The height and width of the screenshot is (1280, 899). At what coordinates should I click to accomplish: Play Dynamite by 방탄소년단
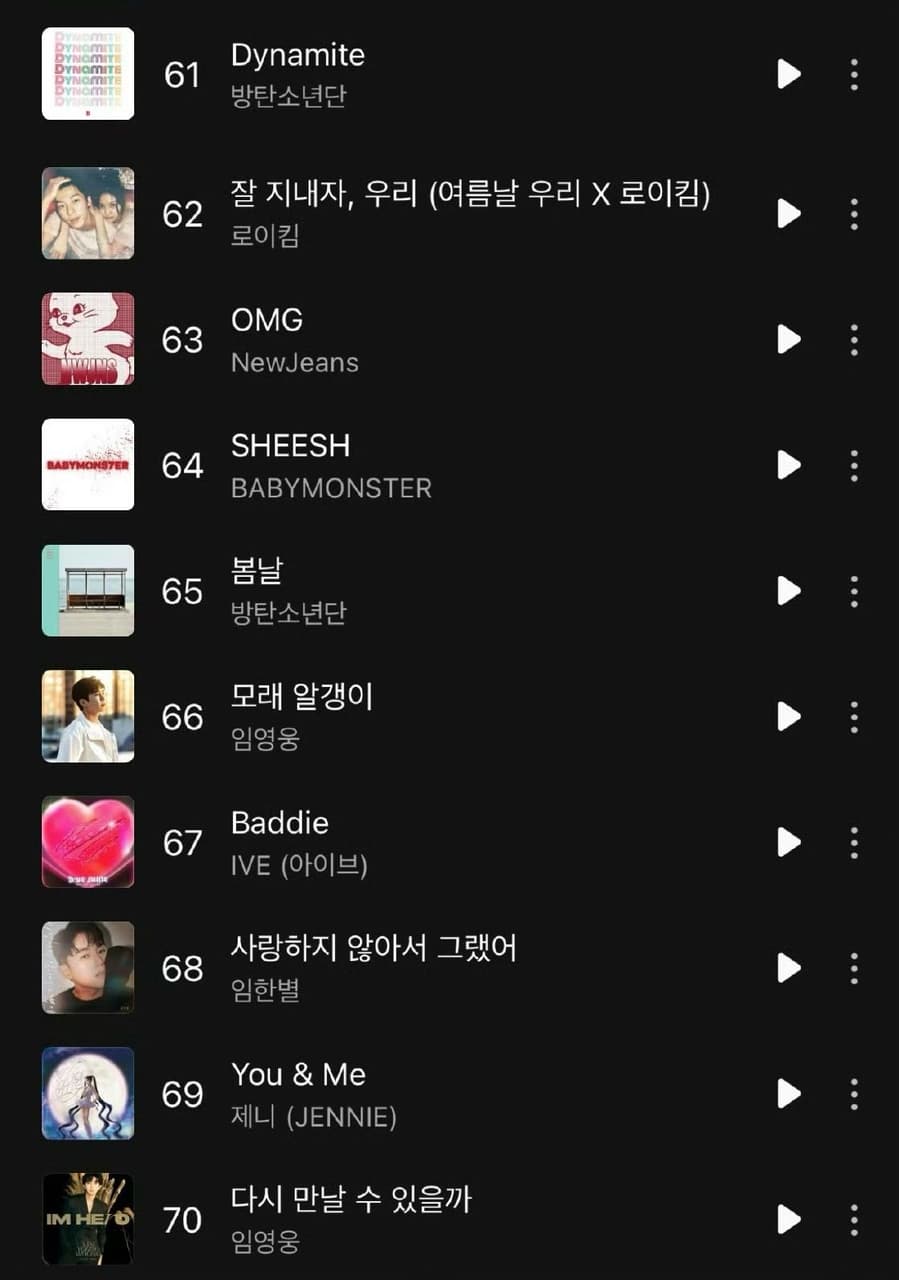789,74
